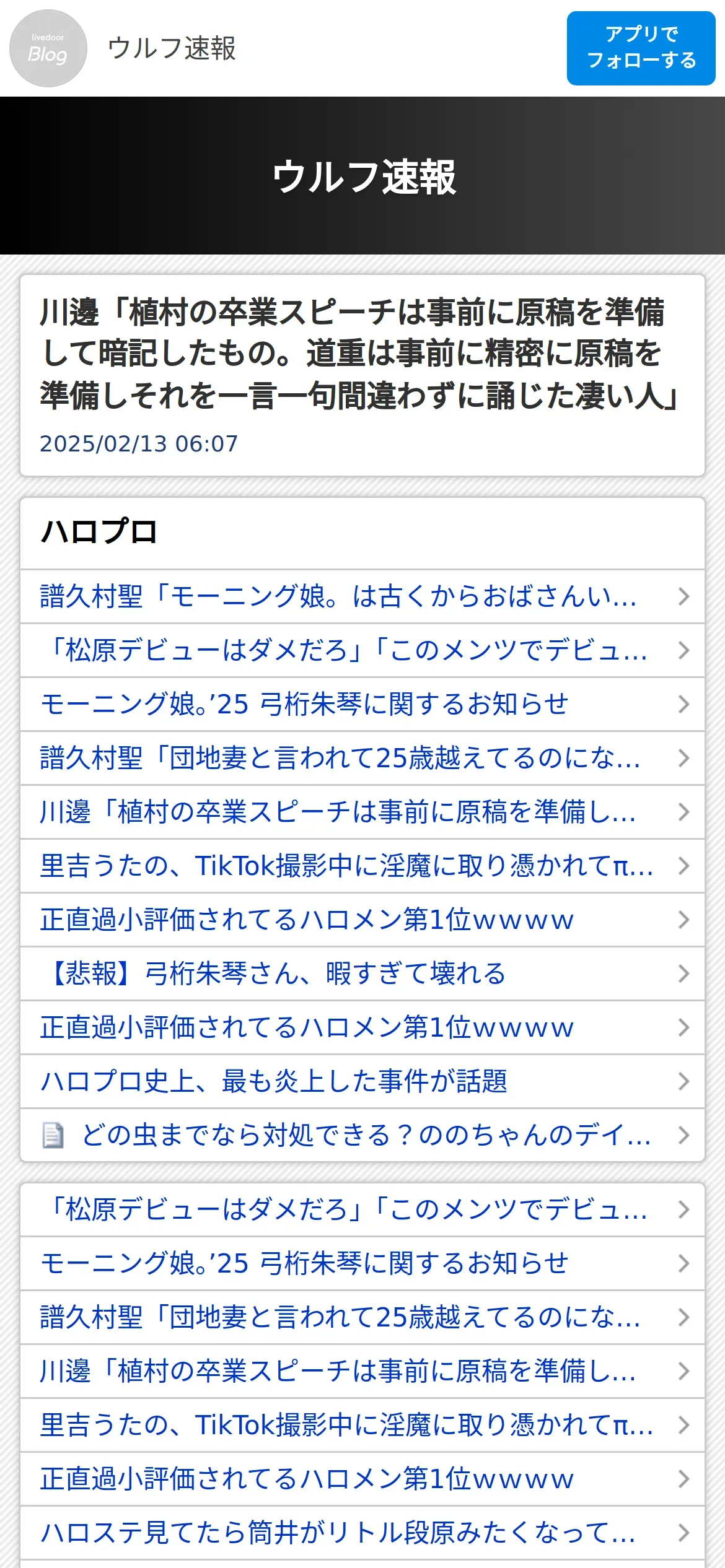Tap the アプリでフォローする button

coord(641,48)
